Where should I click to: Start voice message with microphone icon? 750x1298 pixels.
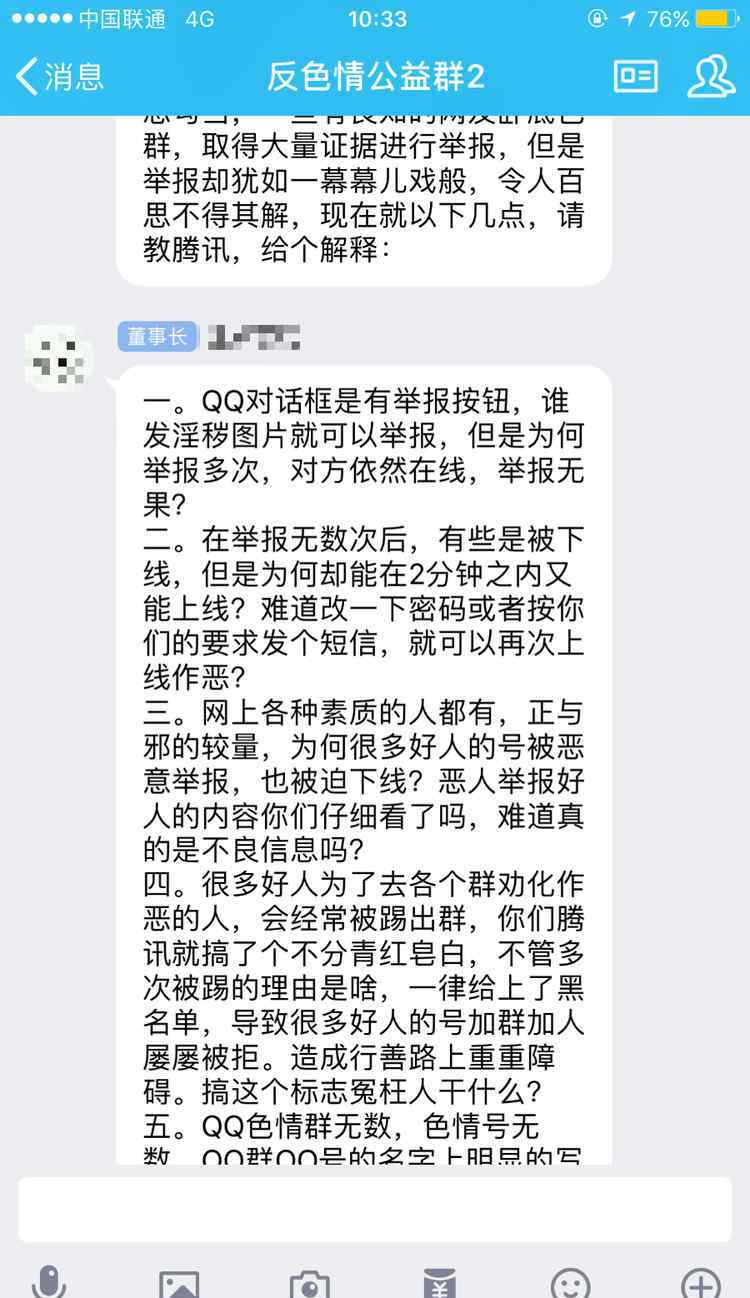[48, 1282]
